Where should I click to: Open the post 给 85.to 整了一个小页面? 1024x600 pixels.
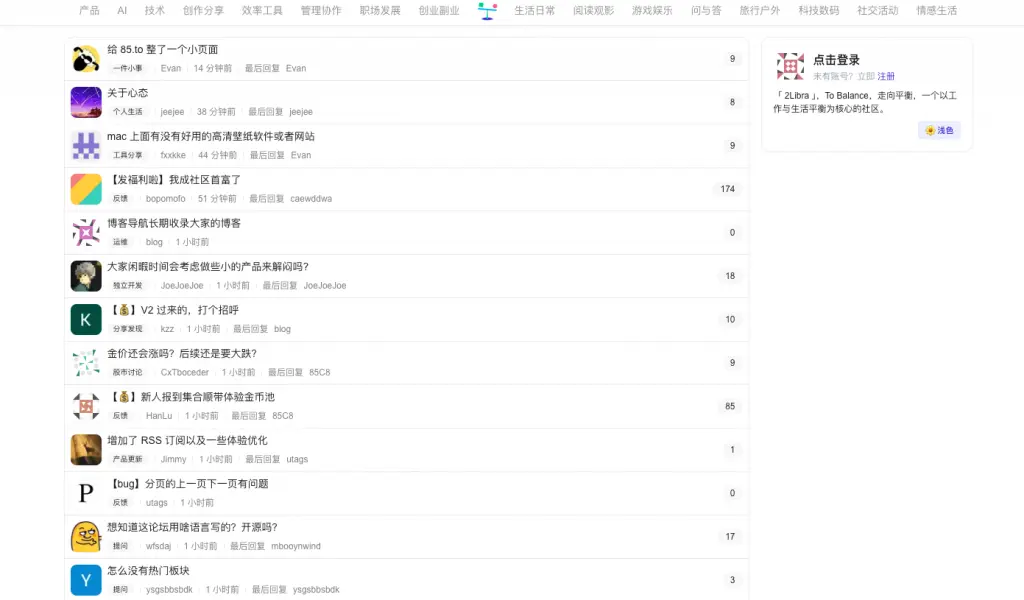click(x=162, y=50)
